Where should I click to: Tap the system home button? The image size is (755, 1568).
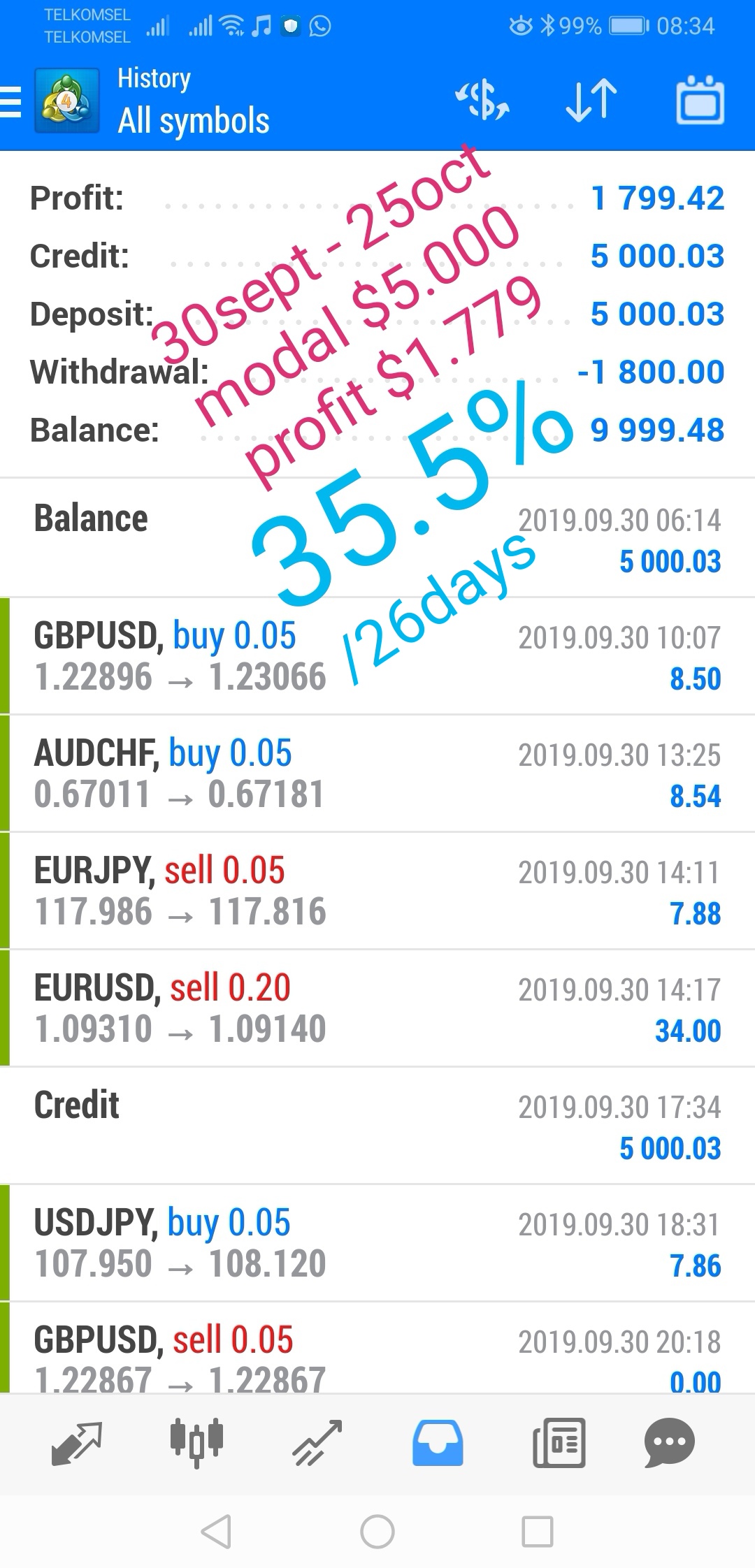pyautogui.click(x=377, y=1532)
